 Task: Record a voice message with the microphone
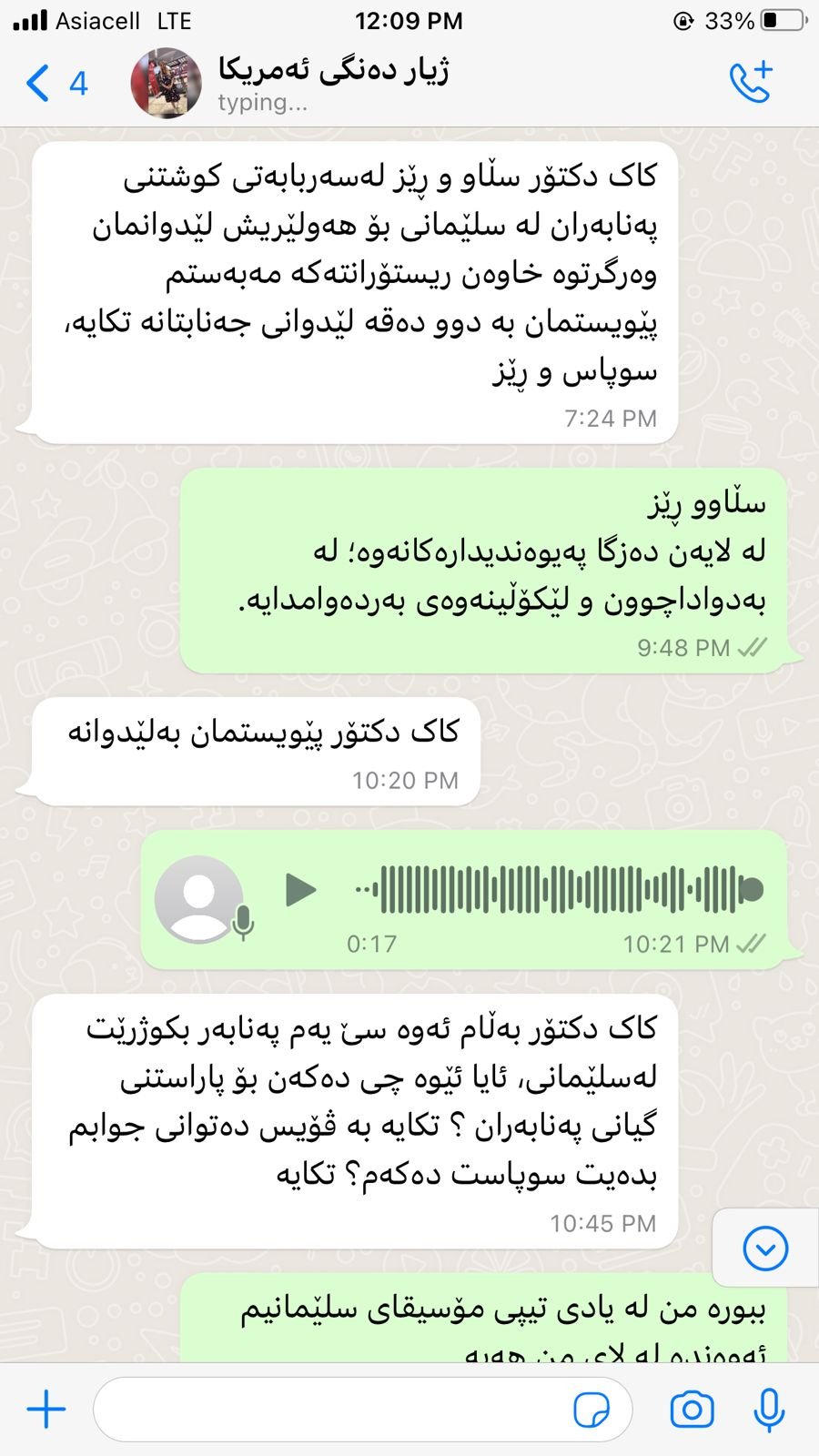769,1410
